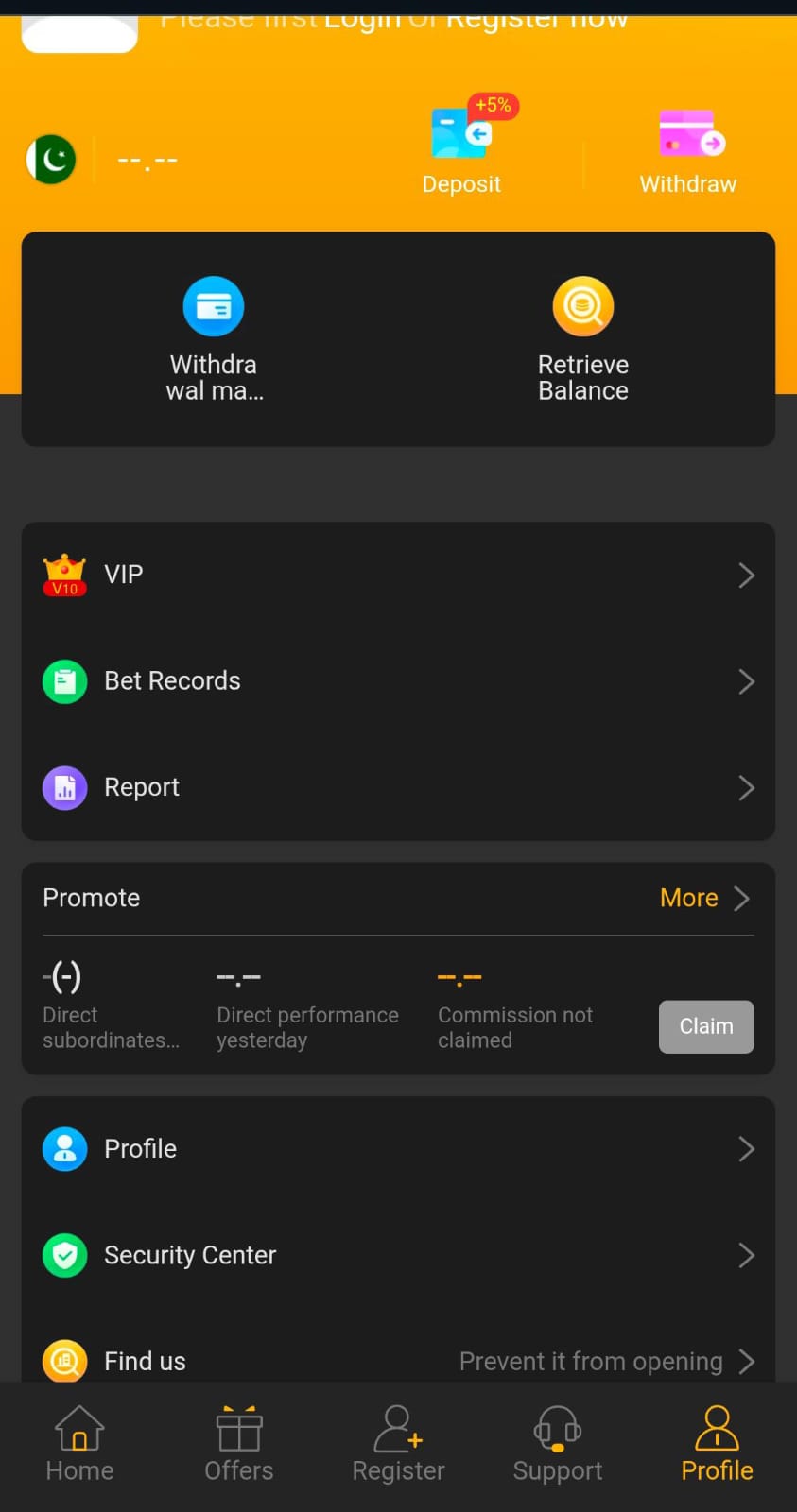The image size is (797, 1512).
Task: Switch to the Offers tab
Action: [239, 1444]
